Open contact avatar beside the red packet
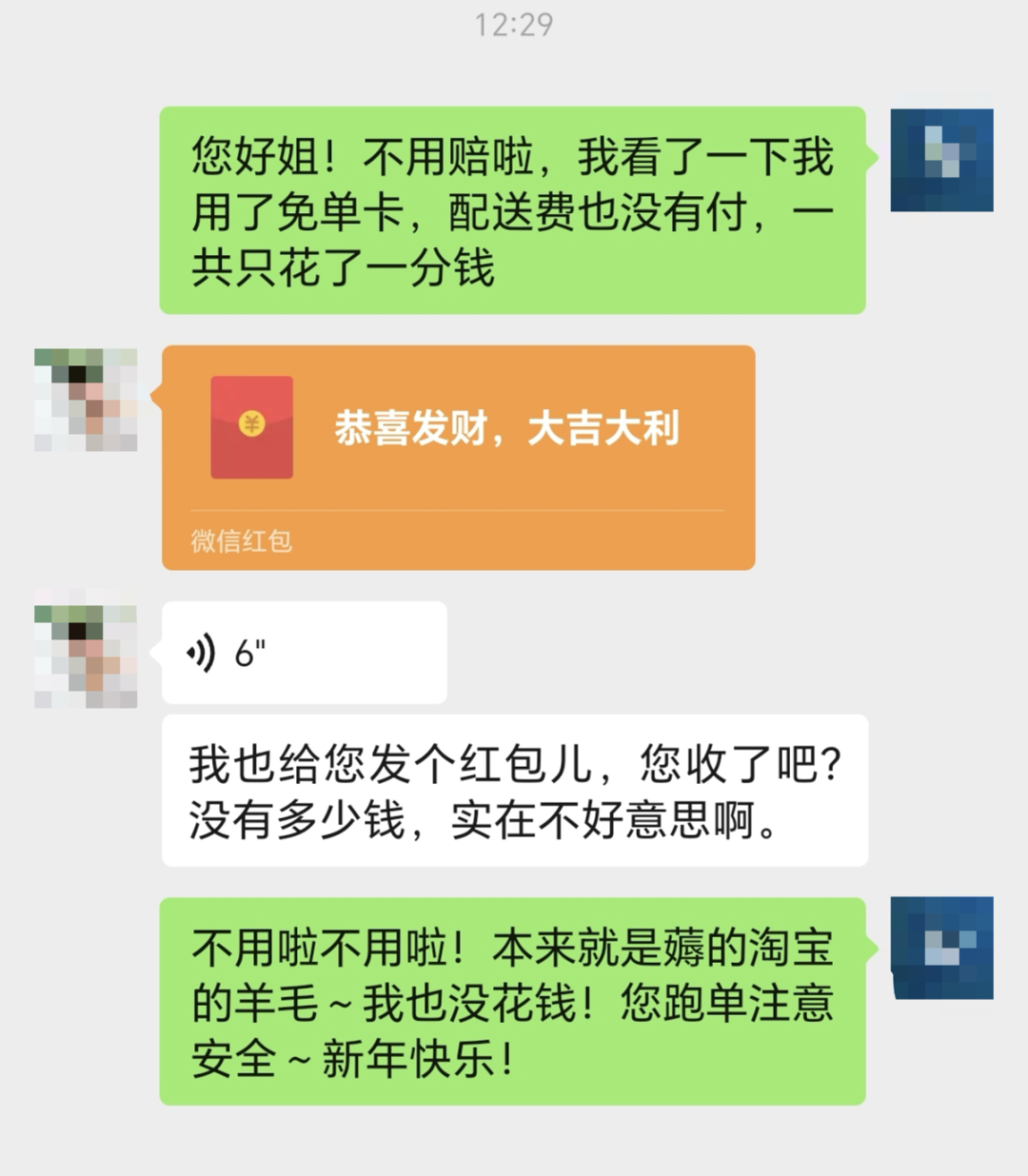Screen dimensions: 1028x1176 (x=86, y=400)
